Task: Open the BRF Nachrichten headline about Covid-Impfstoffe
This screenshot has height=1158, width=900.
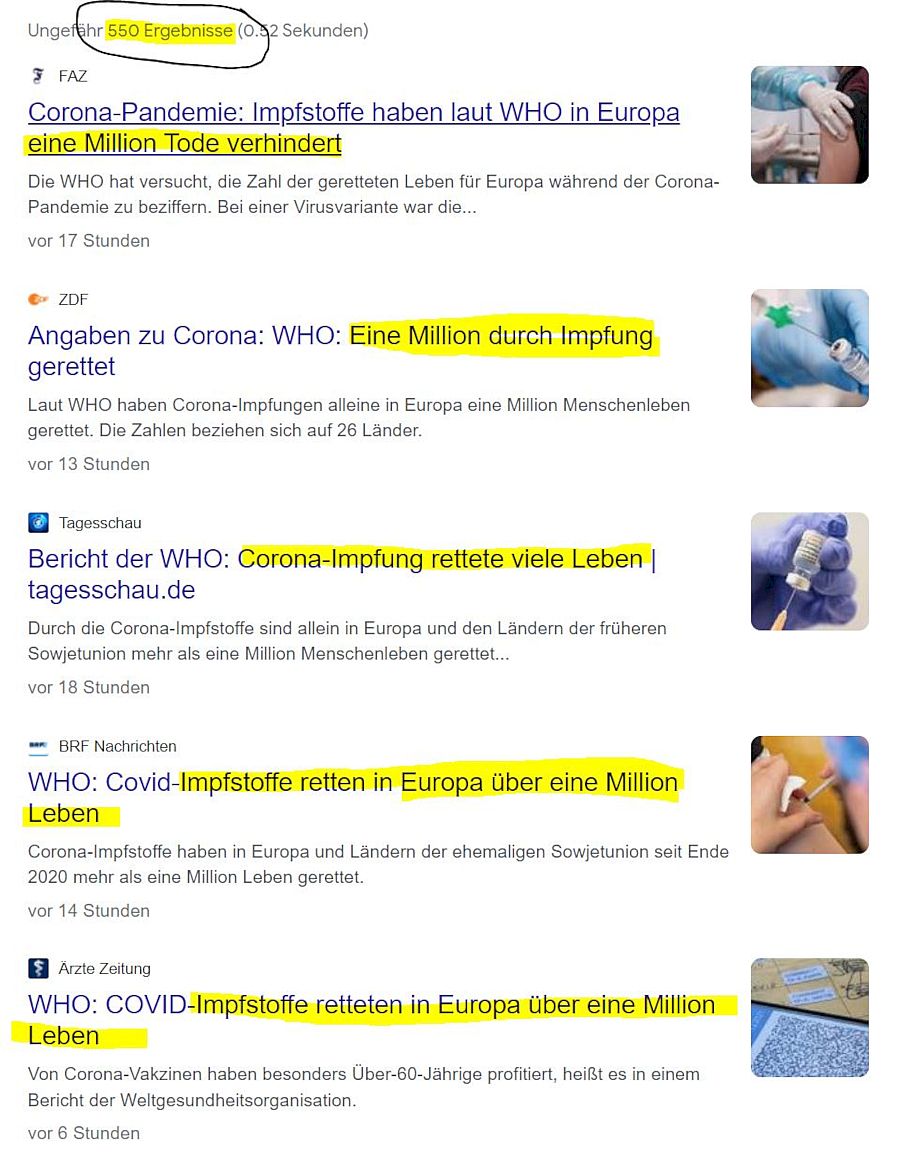Action: pyautogui.click(x=352, y=782)
